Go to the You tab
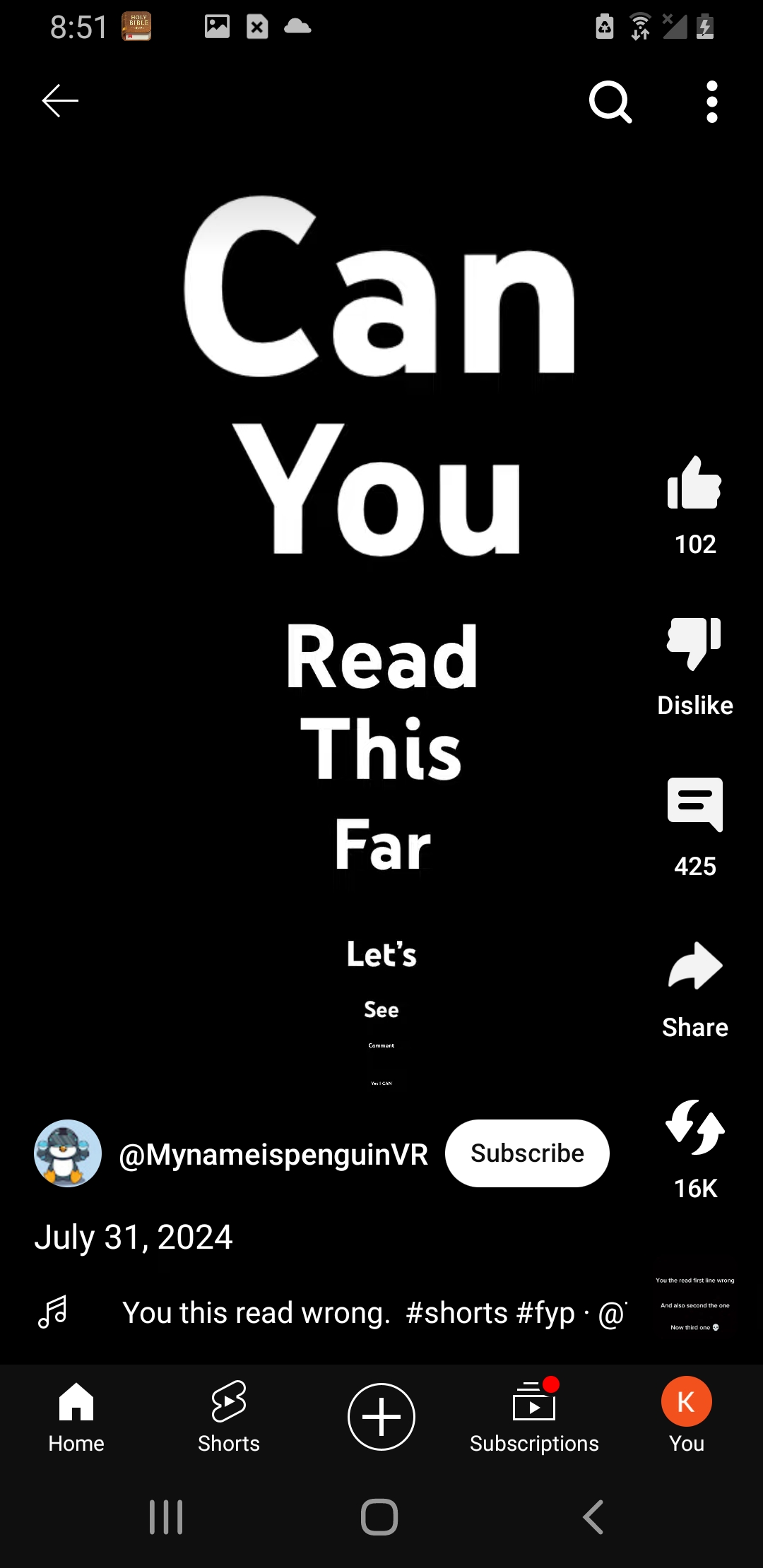The height and width of the screenshot is (1568, 763). point(686,1416)
